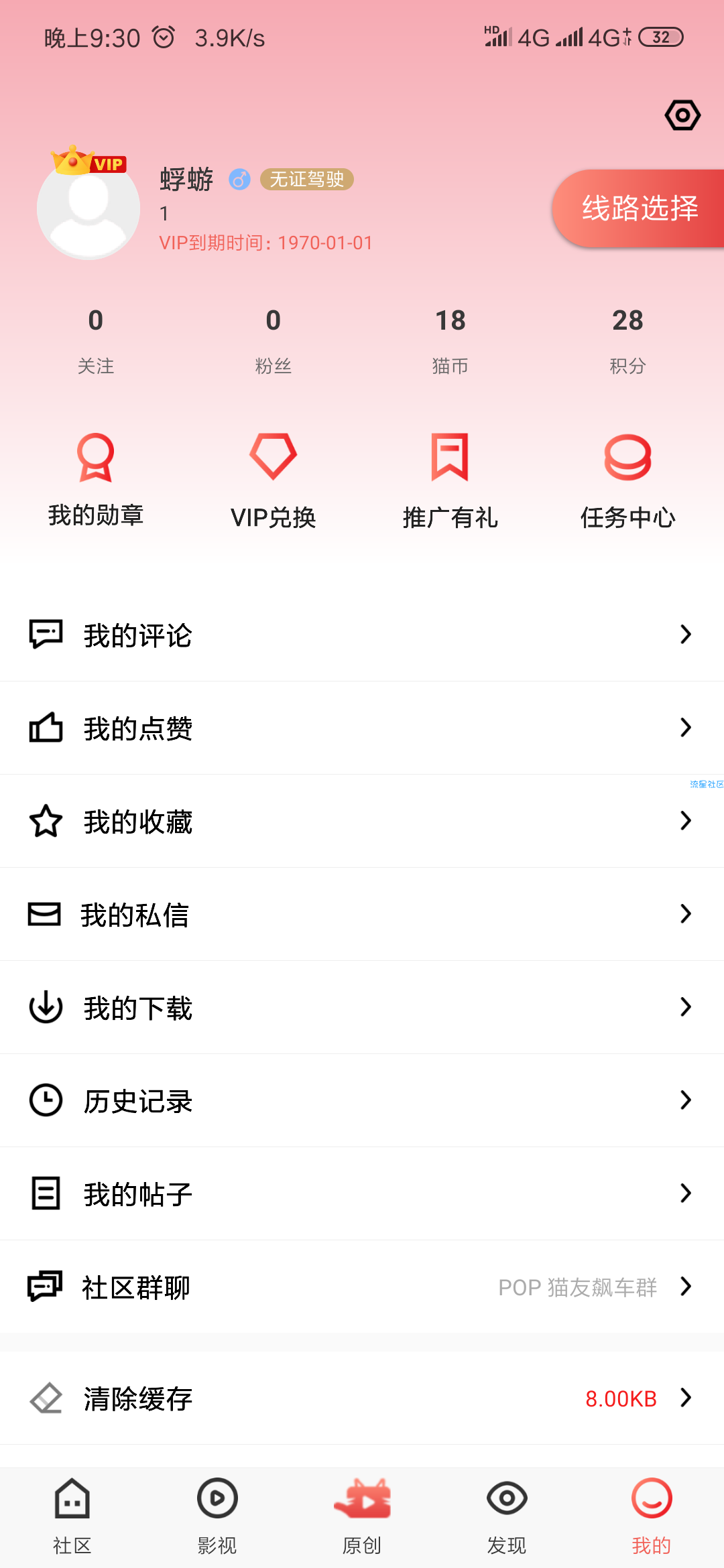The image size is (724, 1568).
Task: Open 我的点赞 row
Action: 362,728
